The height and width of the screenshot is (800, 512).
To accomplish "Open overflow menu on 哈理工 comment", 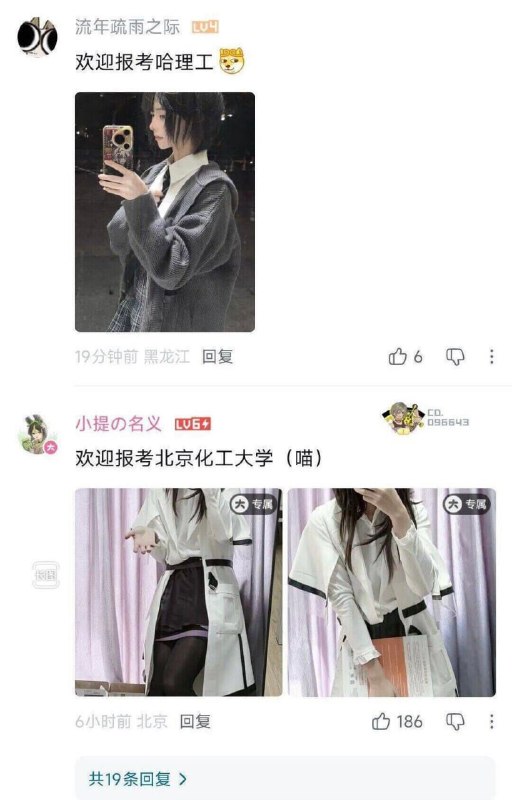I will pyautogui.click(x=492, y=356).
